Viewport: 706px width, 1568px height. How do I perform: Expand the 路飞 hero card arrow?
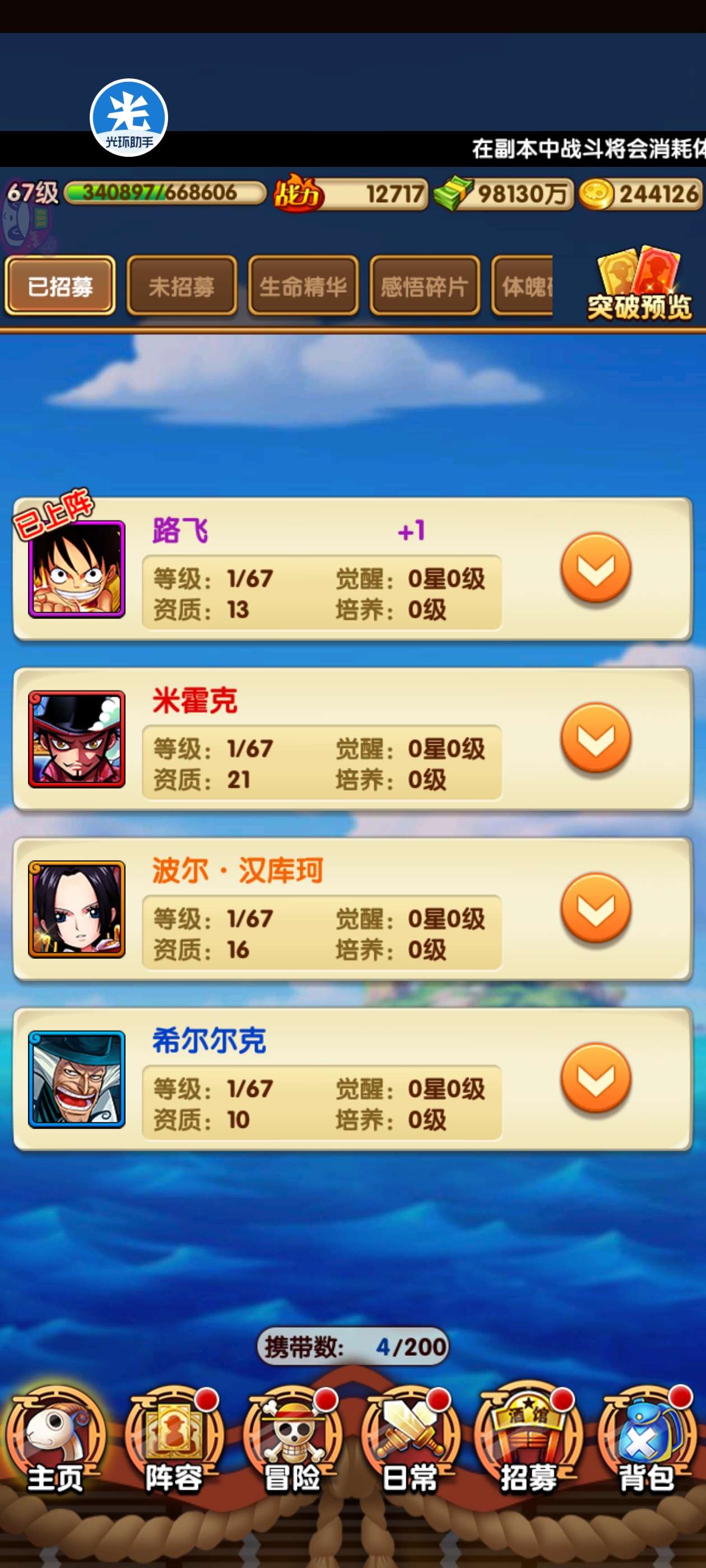point(596,568)
